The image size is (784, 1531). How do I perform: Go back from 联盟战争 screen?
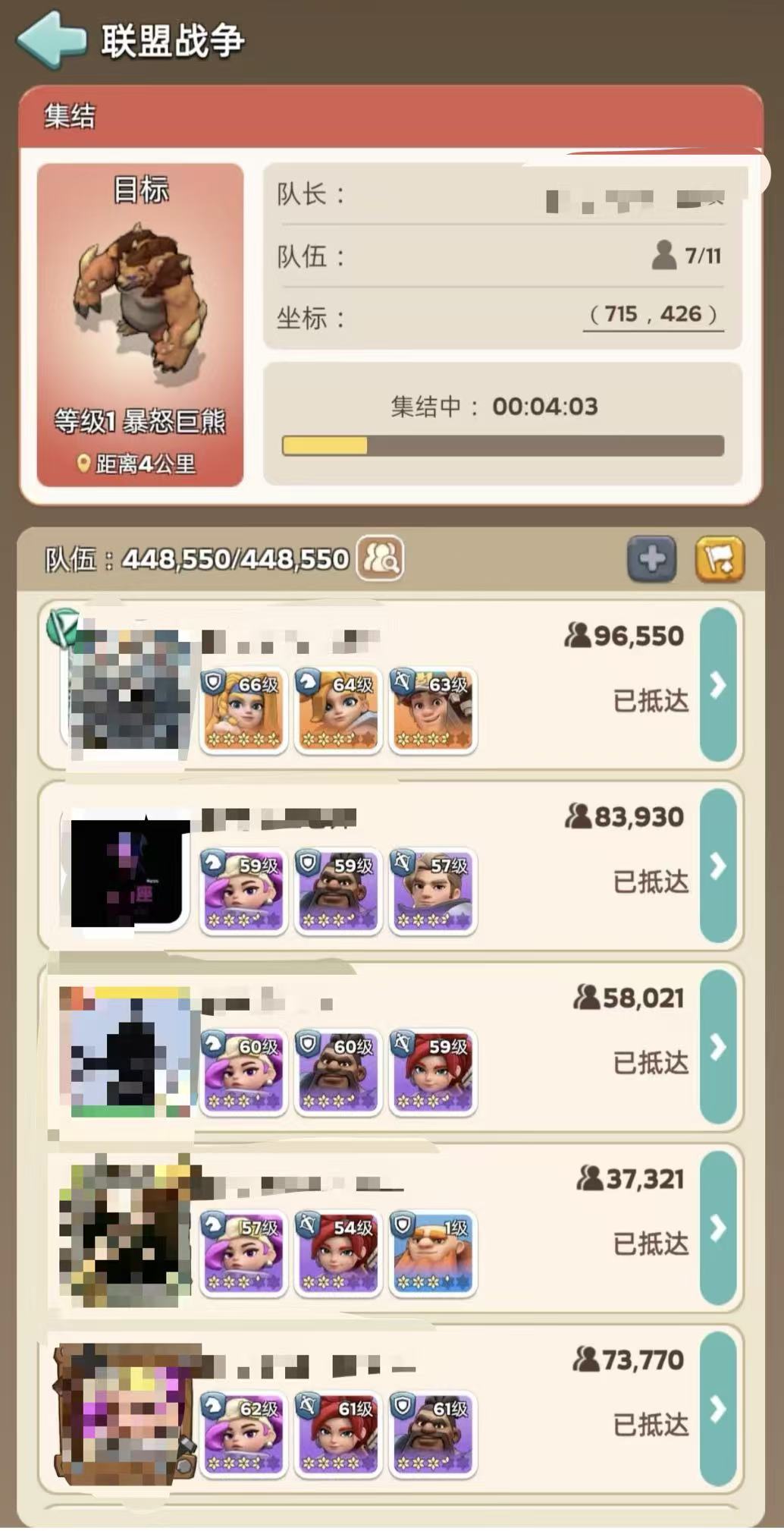(x=50, y=39)
